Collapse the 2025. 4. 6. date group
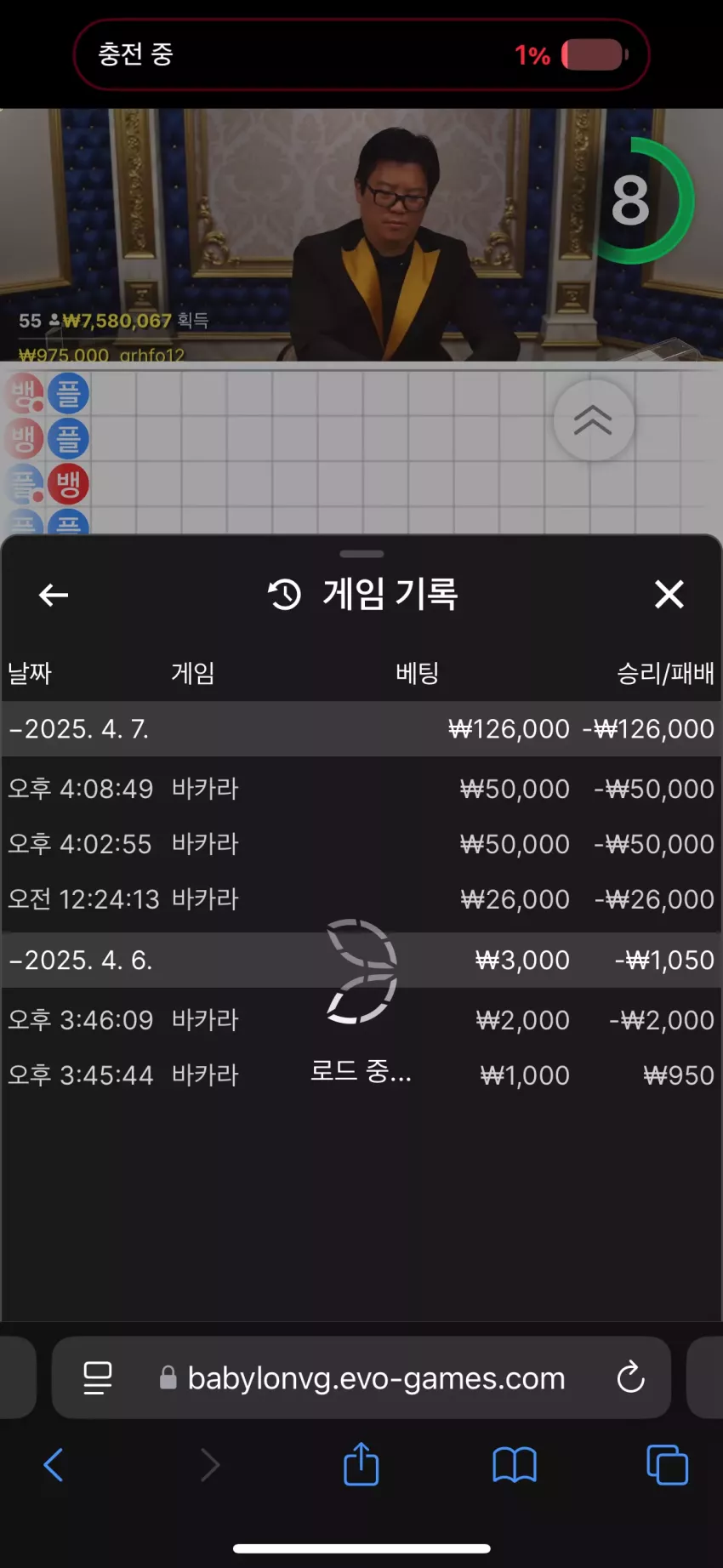 (x=361, y=960)
